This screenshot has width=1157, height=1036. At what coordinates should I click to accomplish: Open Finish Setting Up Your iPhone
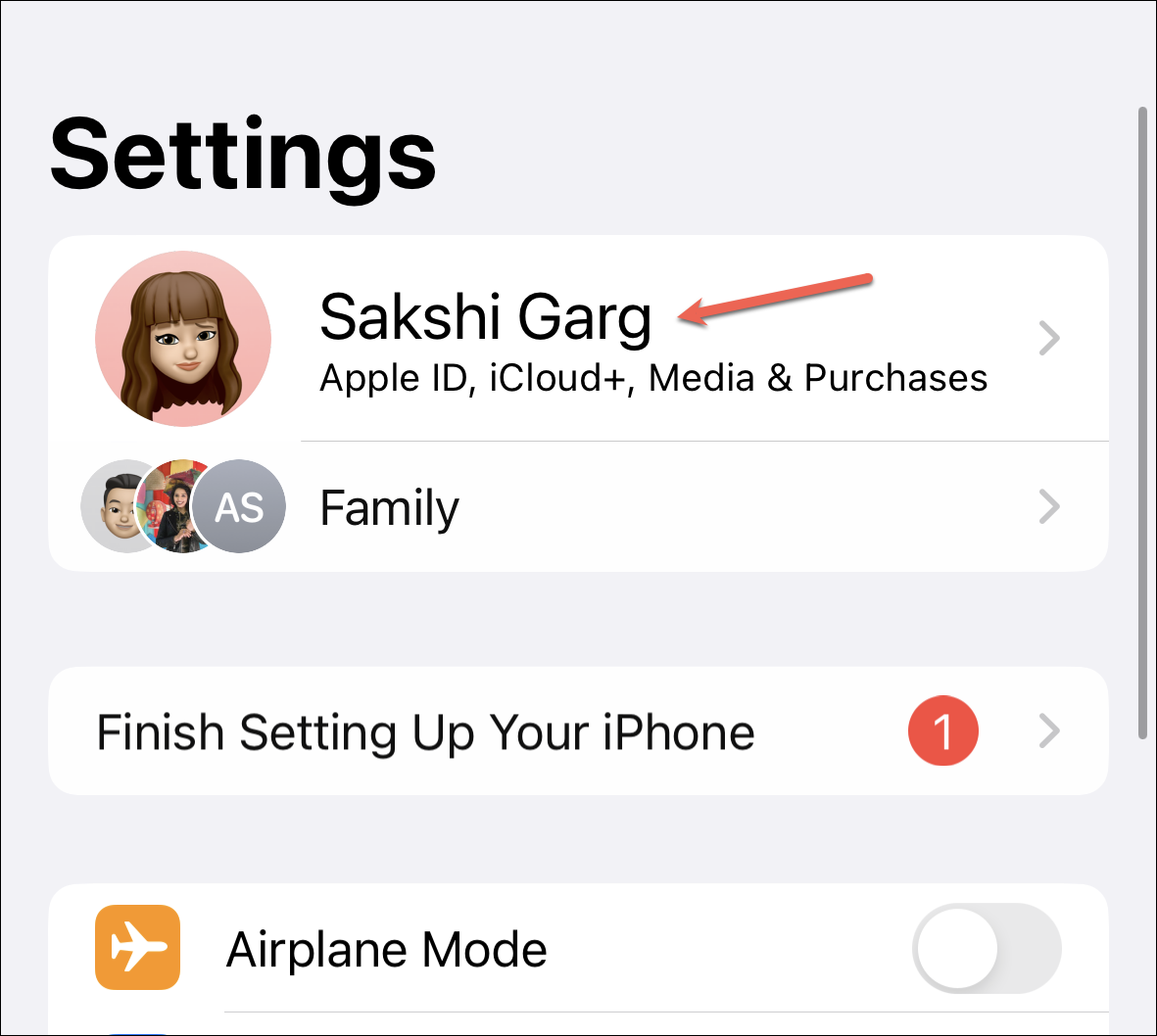coord(578,731)
